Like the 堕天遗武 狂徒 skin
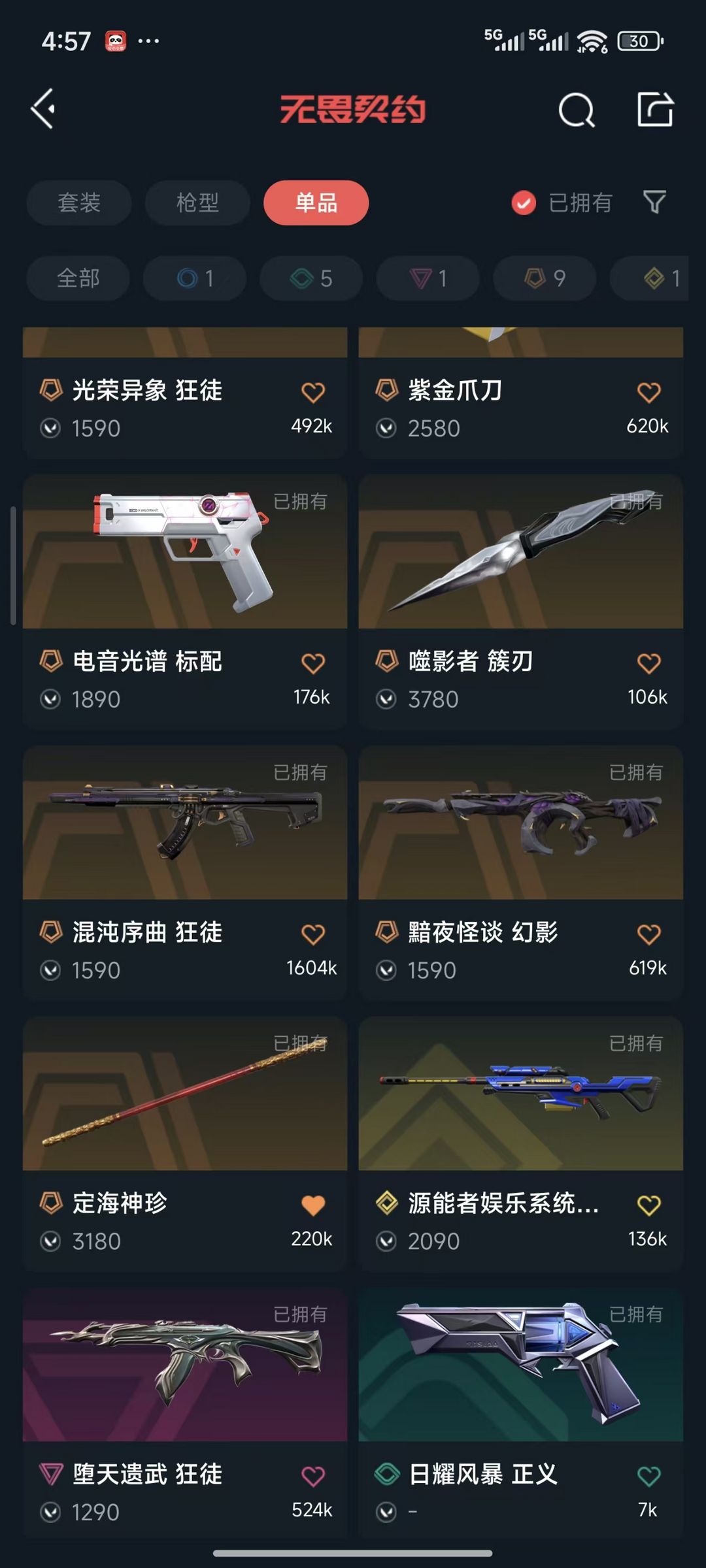This screenshot has width=706, height=1568. (x=313, y=1477)
